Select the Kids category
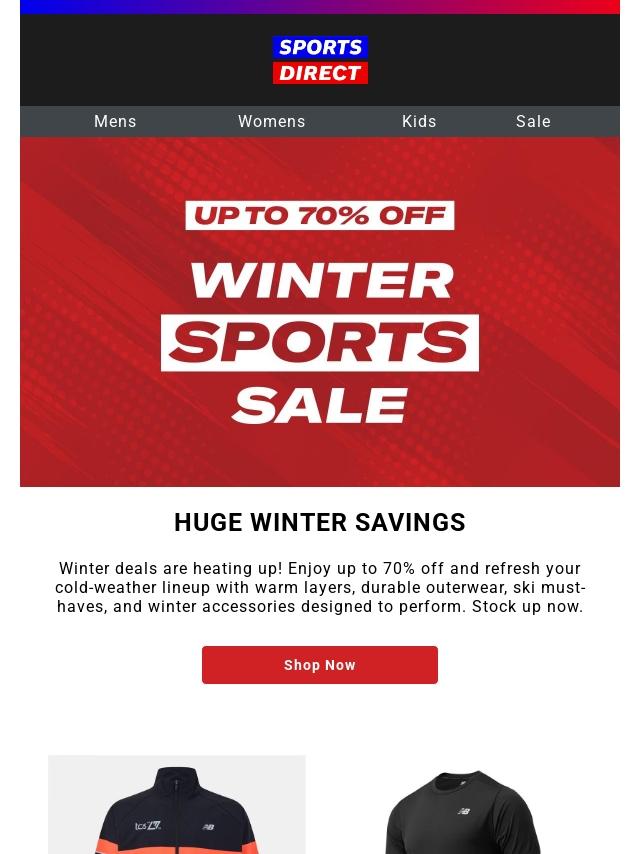This screenshot has height=854, width=640. tap(419, 122)
